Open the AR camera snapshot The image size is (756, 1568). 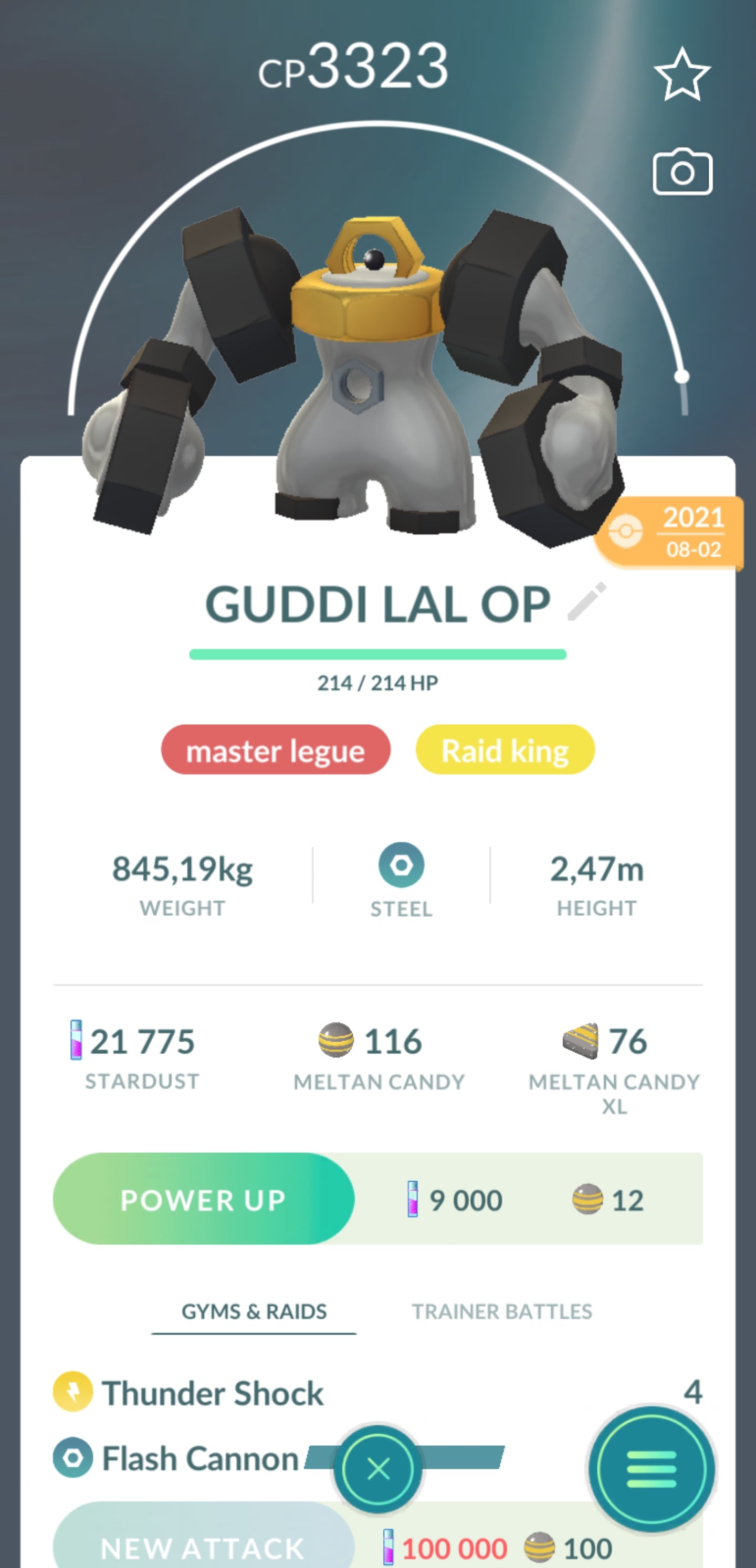tap(681, 173)
